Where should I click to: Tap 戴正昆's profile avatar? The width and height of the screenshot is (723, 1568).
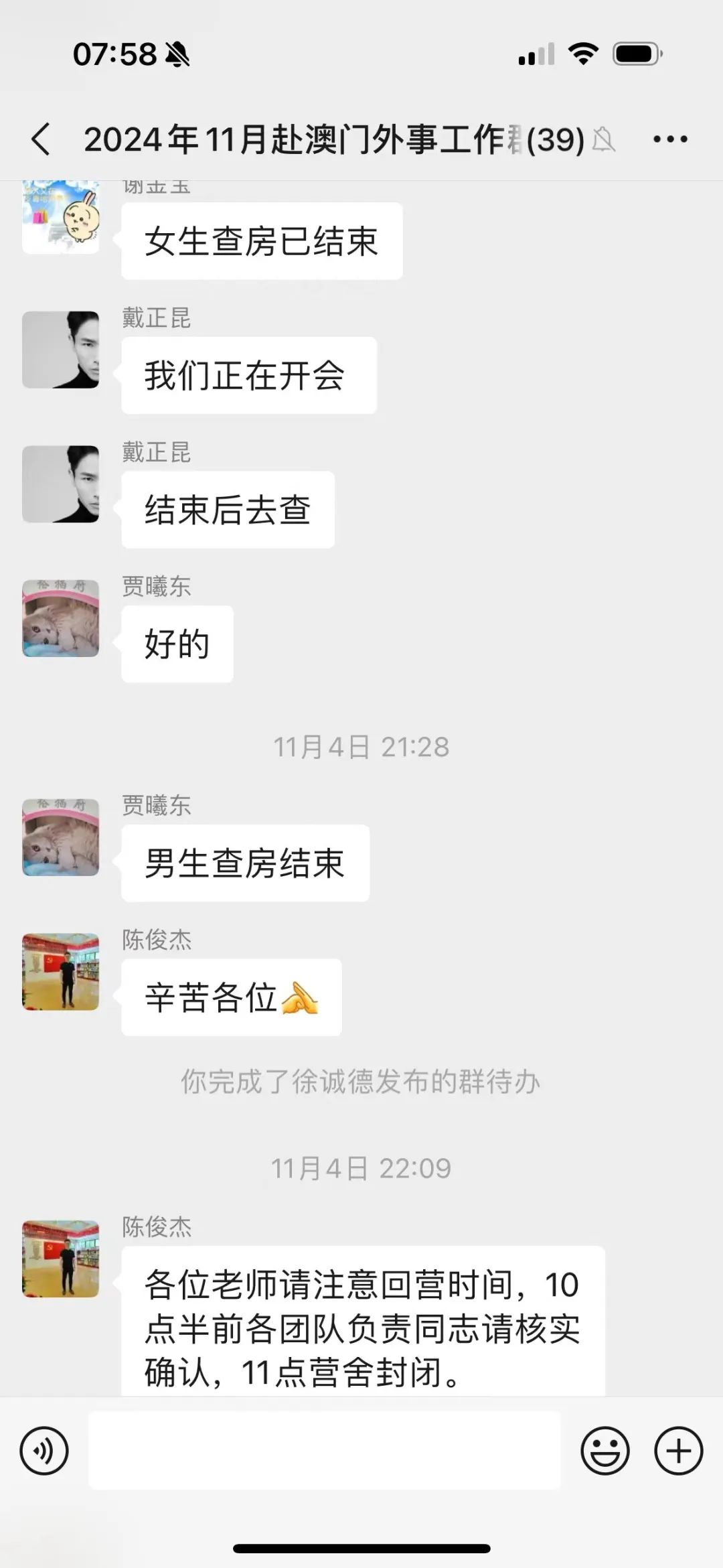point(60,350)
